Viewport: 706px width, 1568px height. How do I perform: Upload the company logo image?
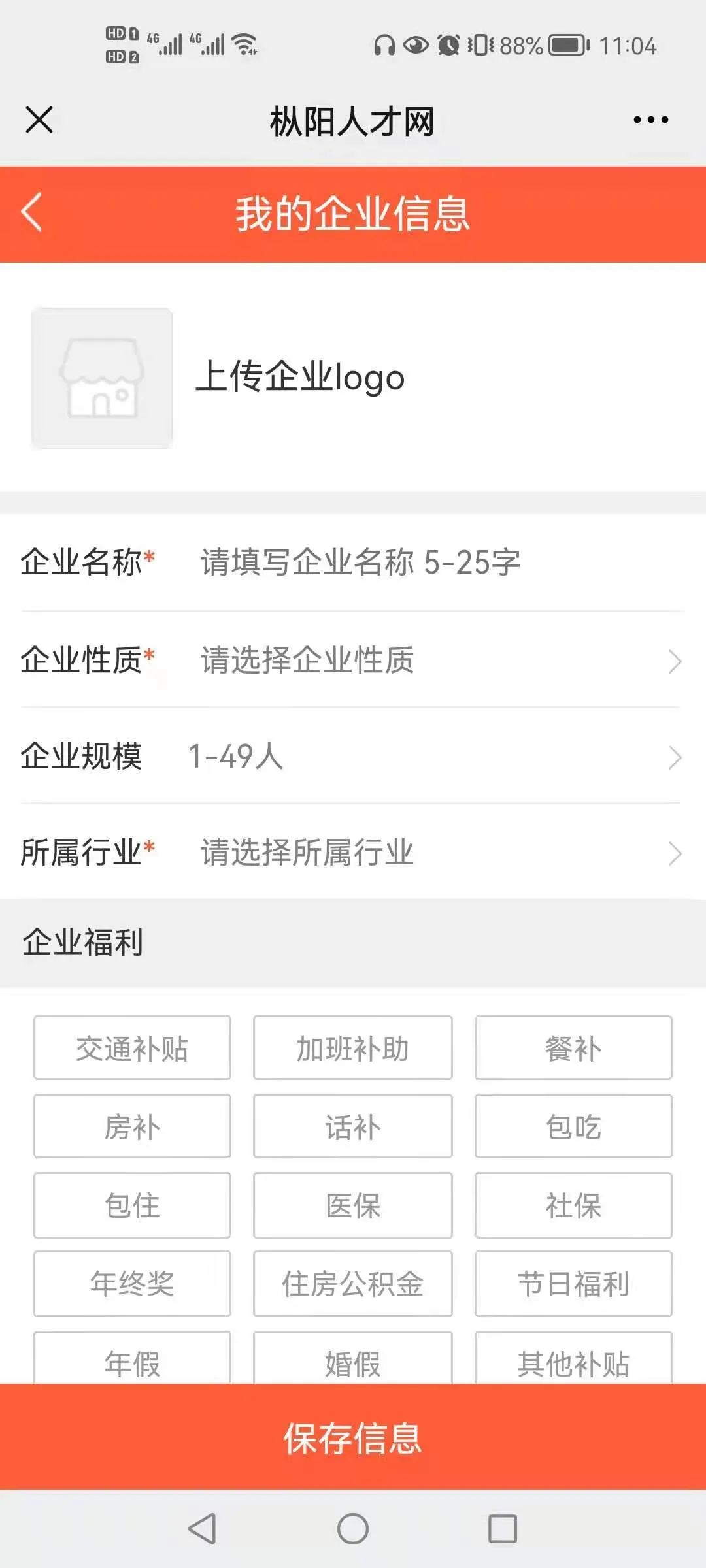point(102,378)
